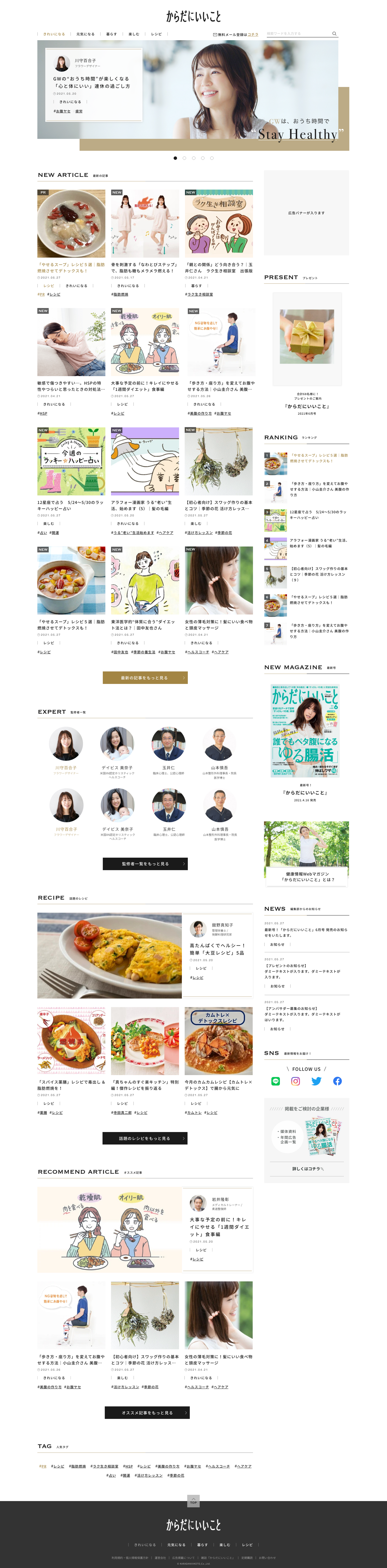Open the Facebook follow icon
The width and height of the screenshot is (387, 1568).
coord(337,1081)
